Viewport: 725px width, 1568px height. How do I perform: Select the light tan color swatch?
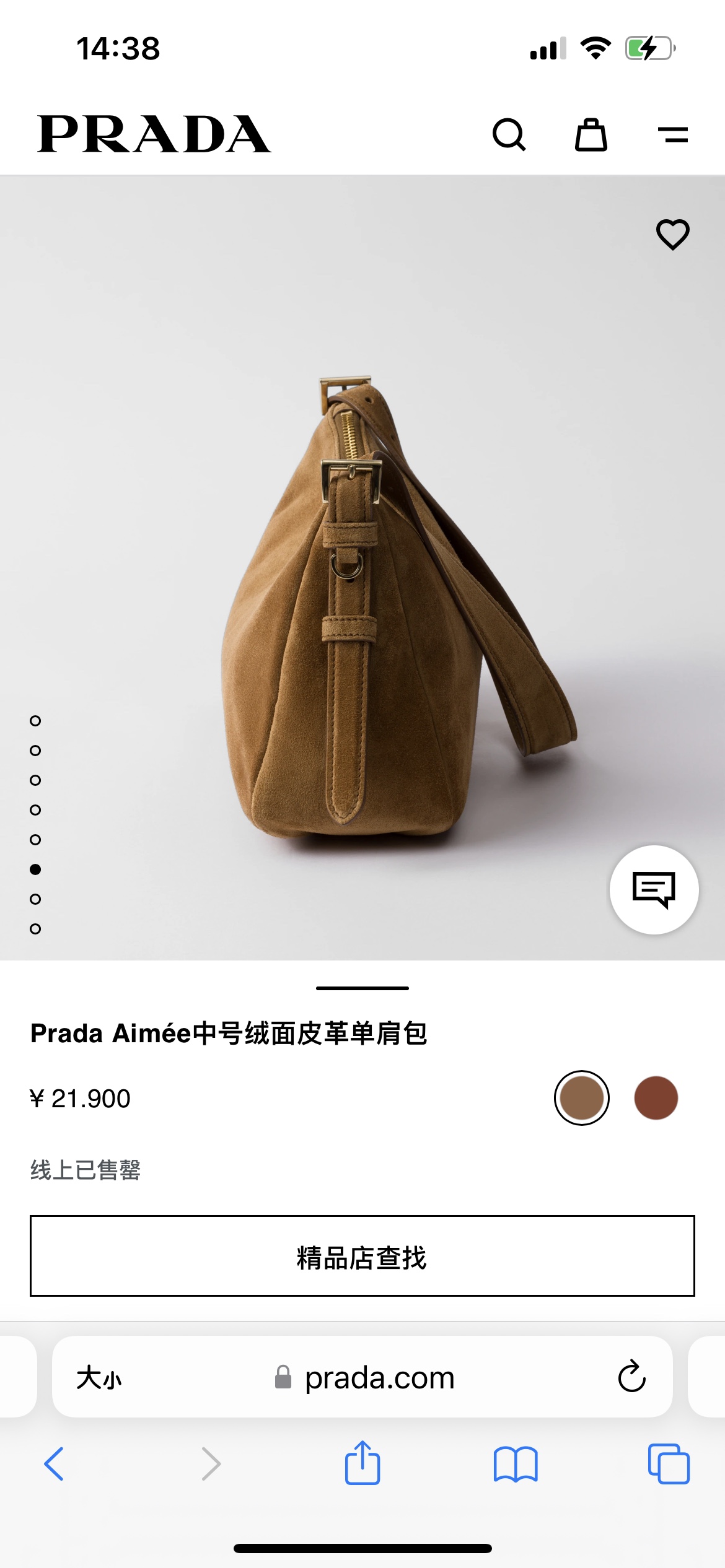pyautogui.click(x=581, y=1098)
